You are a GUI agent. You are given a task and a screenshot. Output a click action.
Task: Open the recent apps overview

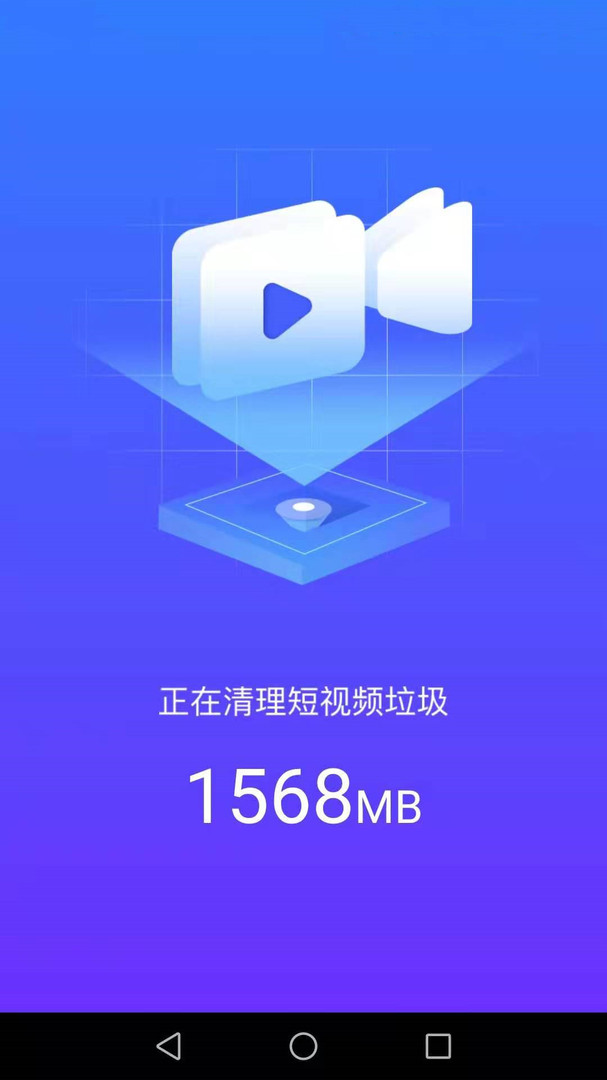[x=438, y=1046]
